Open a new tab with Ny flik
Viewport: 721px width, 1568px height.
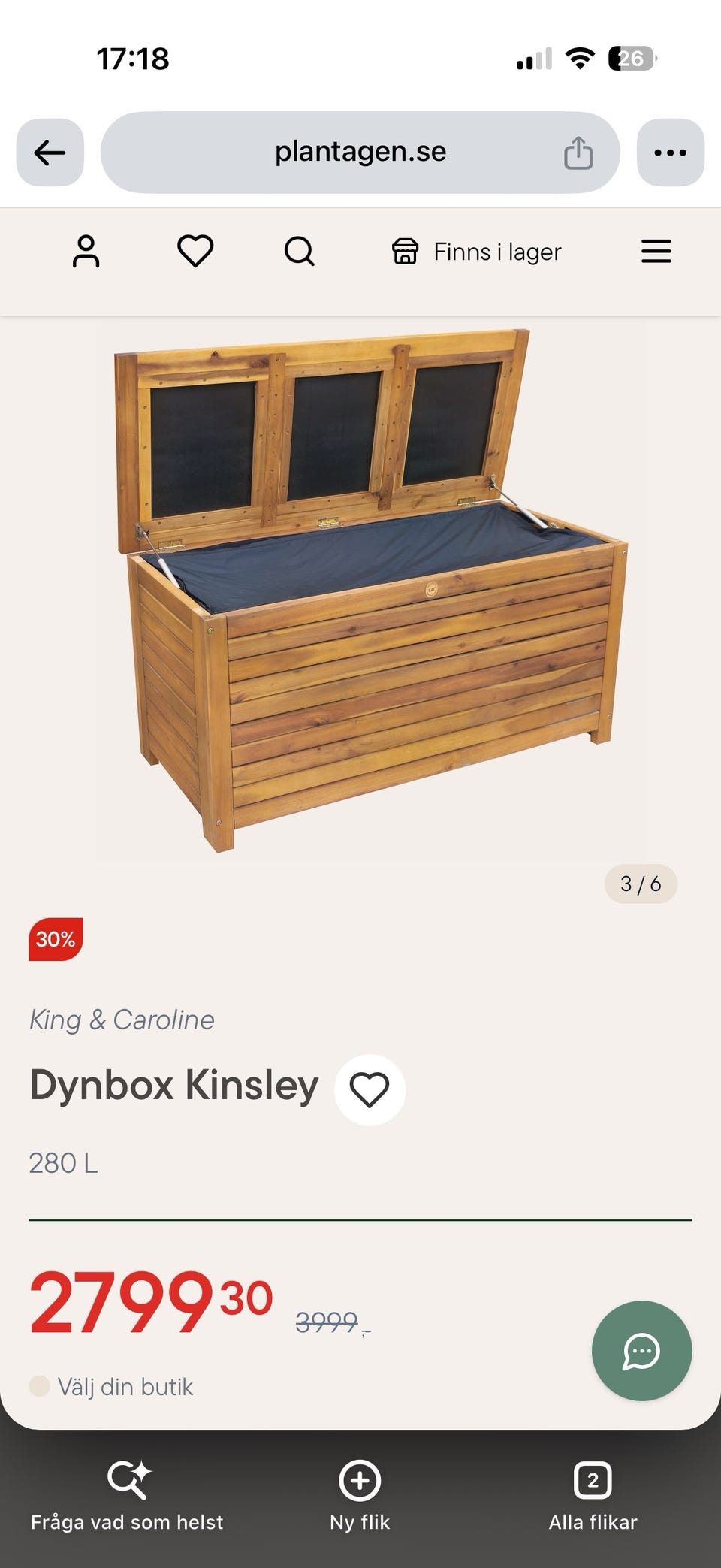tap(360, 1497)
